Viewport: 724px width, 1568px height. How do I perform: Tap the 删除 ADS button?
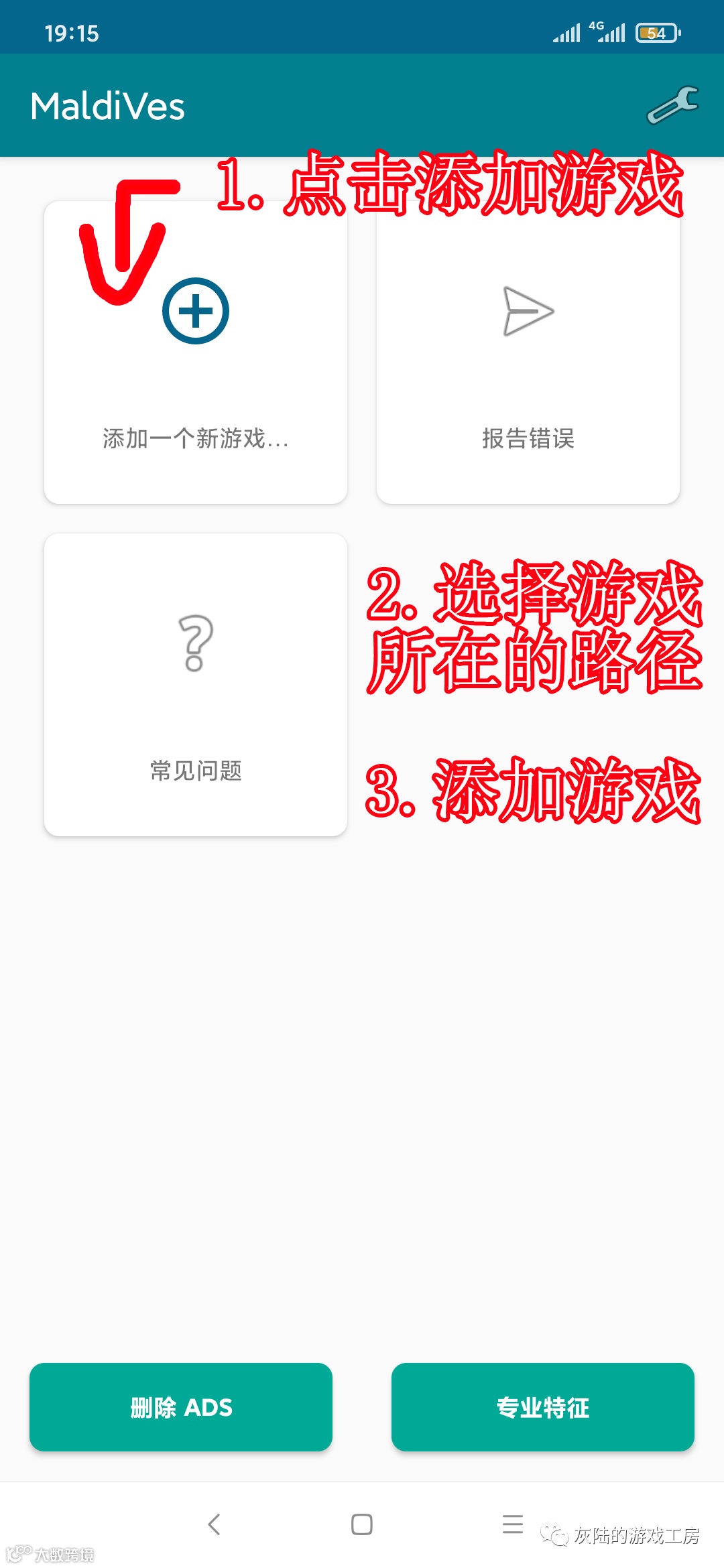coord(181,1407)
